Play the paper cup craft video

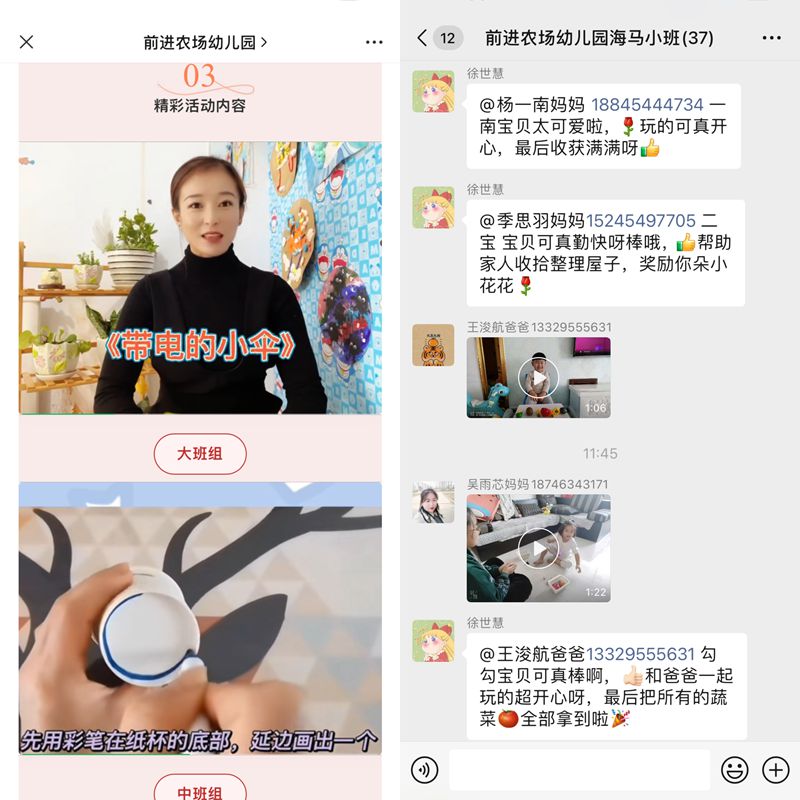[x=200, y=618]
